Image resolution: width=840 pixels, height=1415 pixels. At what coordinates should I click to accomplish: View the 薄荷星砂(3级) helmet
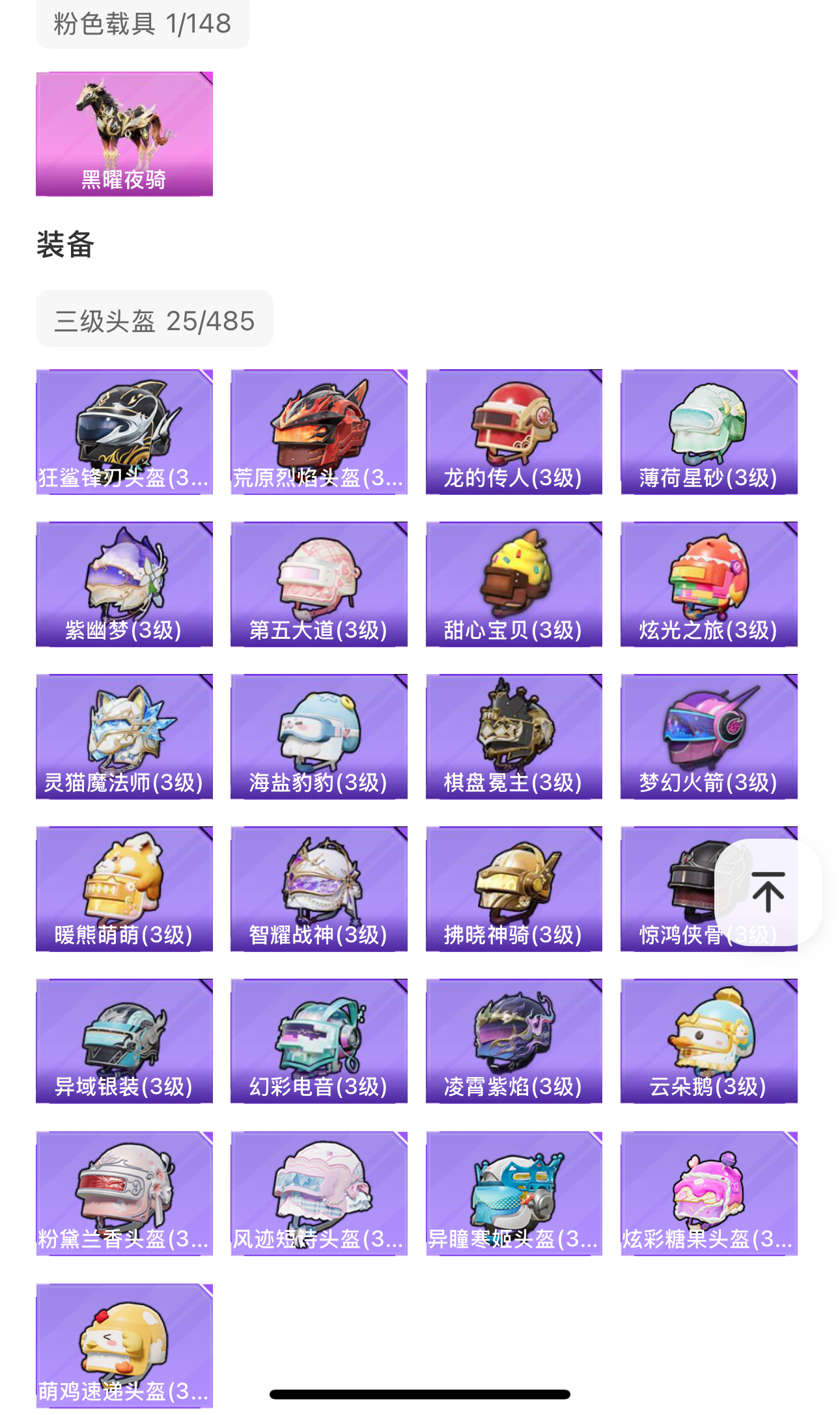(x=708, y=432)
